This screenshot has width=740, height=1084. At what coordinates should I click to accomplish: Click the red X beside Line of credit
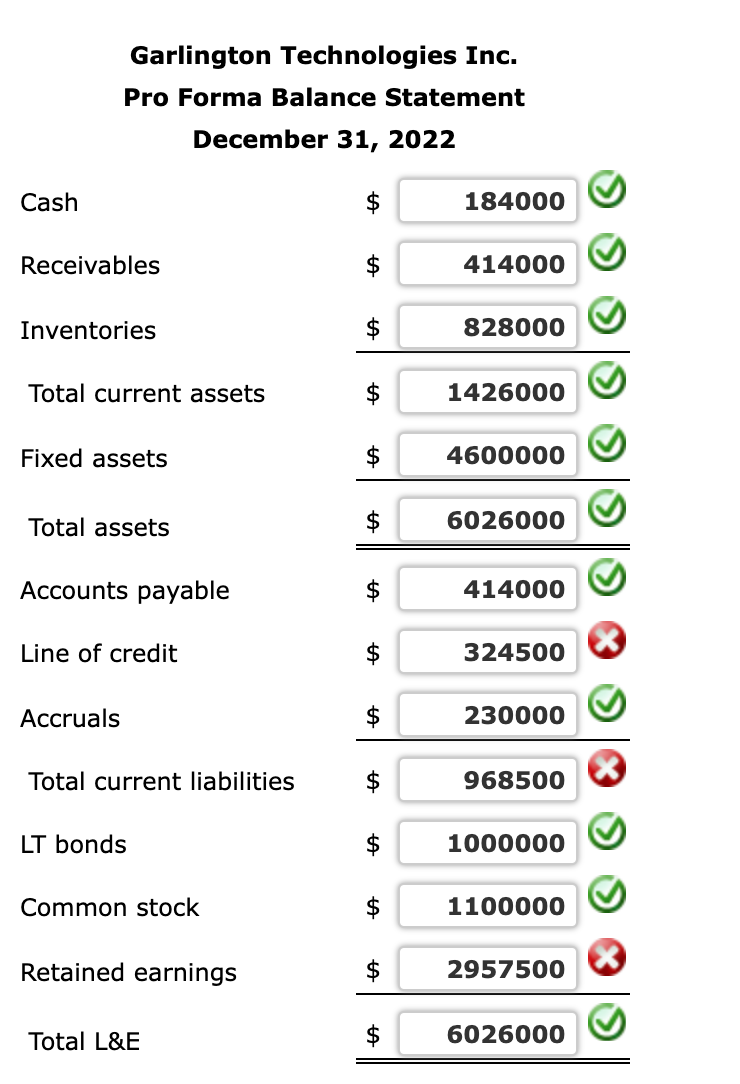tap(606, 641)
